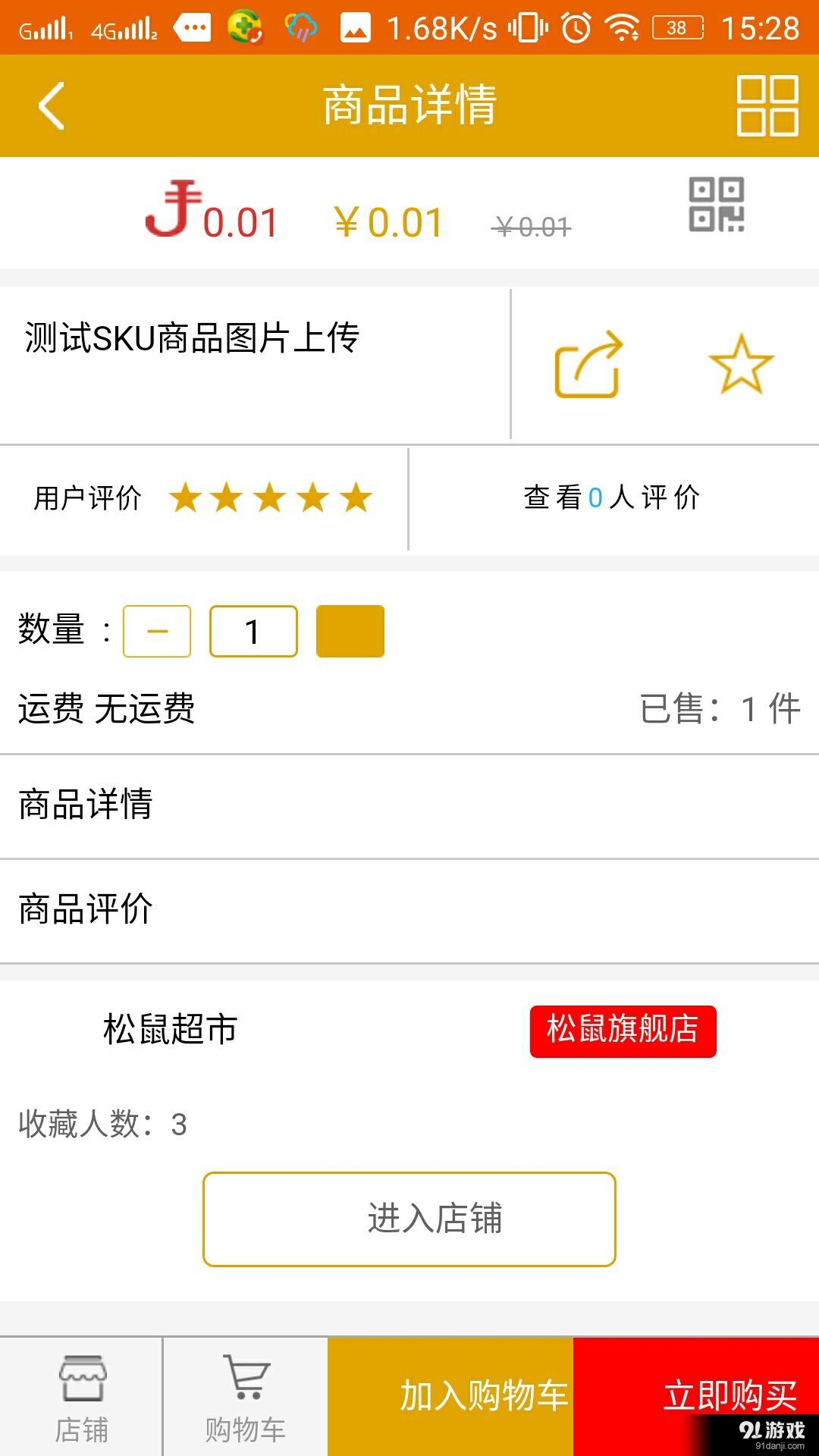Open the 购物车 shopping cart icon
The image size is (819, 1456).
click(244, 1395)
